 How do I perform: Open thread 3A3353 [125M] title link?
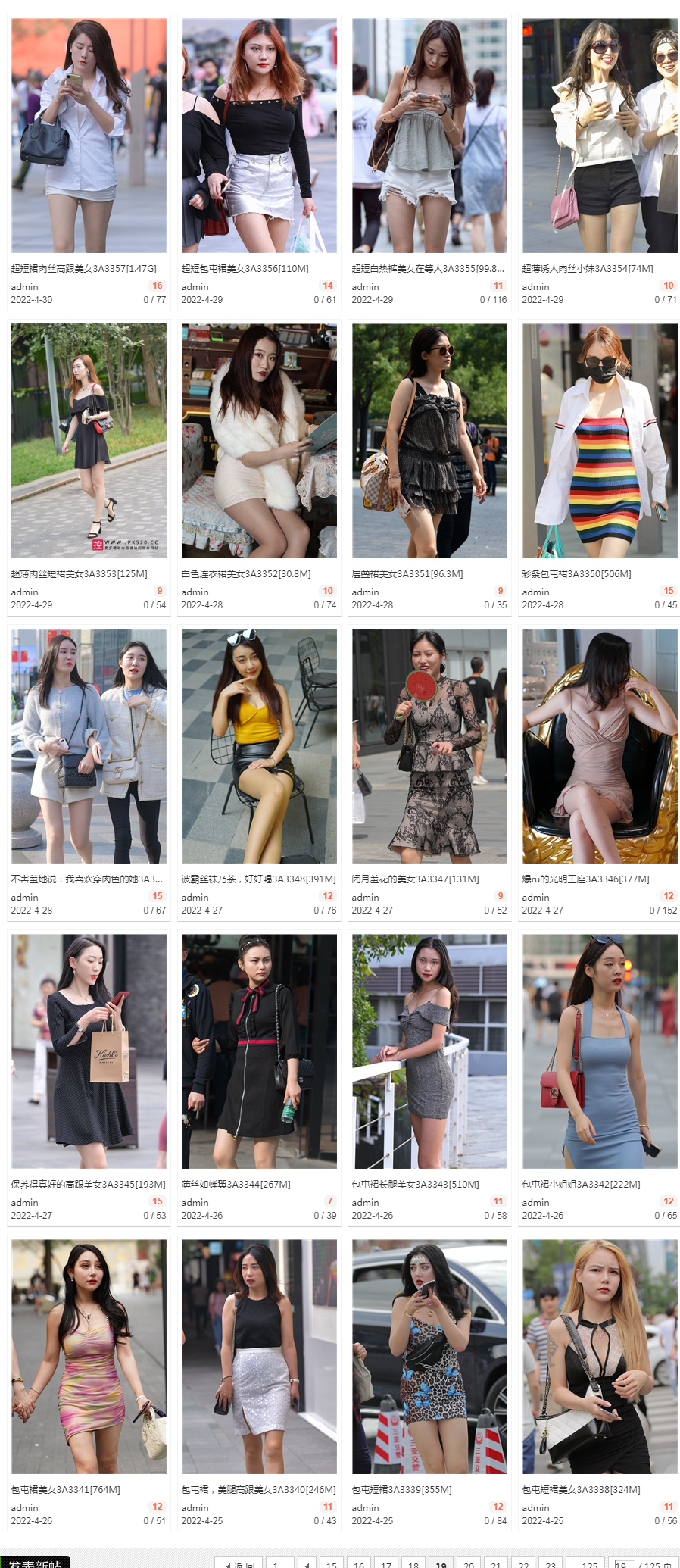click(x=79, y=574)
